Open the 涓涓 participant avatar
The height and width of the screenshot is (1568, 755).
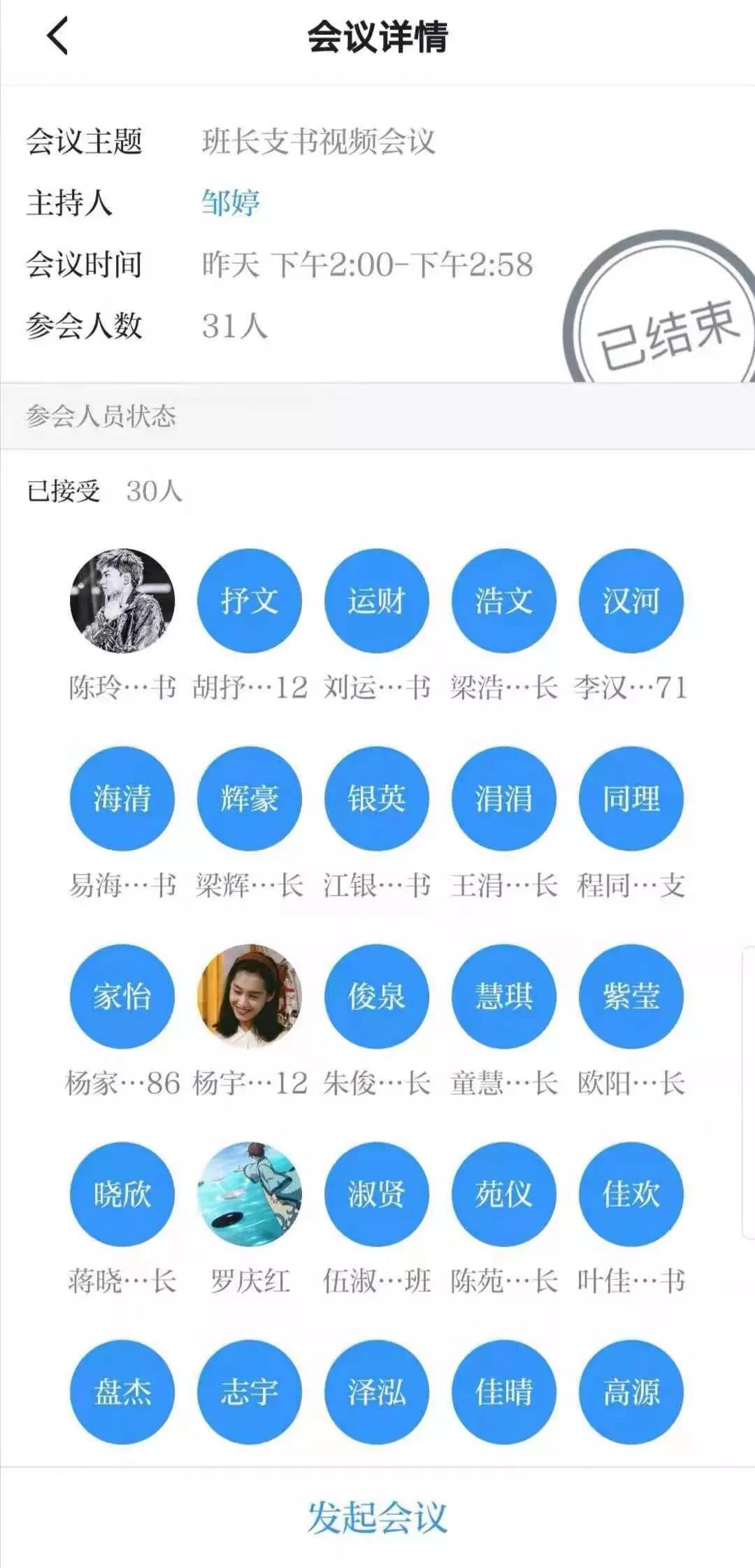(504, 798)
